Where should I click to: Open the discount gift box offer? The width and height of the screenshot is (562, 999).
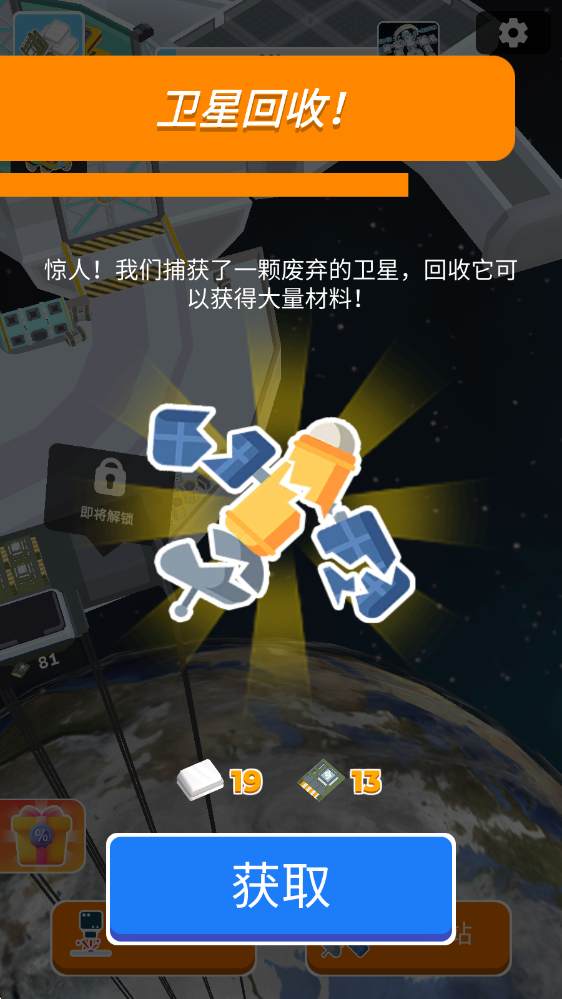[x=41, y=835]
